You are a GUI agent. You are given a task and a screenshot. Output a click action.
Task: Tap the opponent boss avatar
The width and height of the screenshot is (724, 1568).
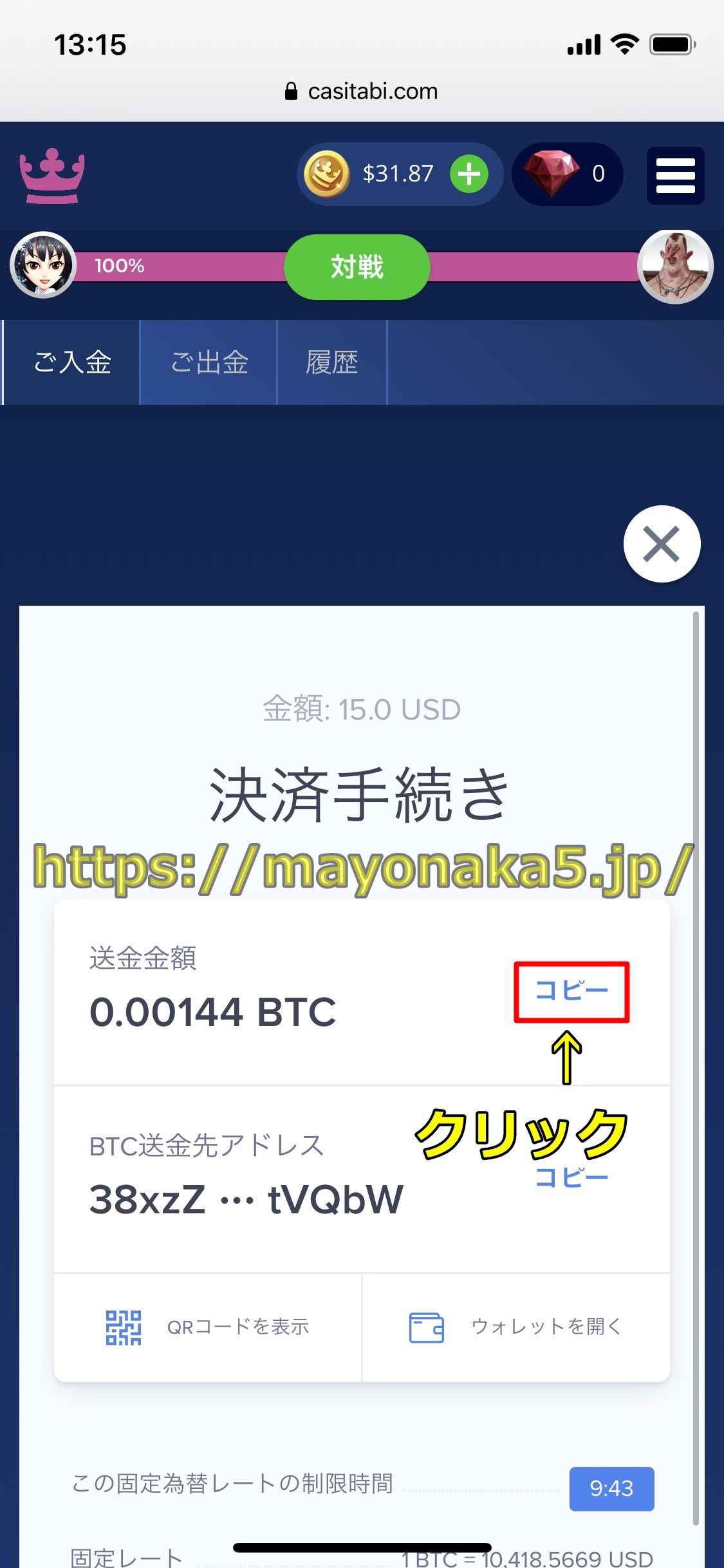pyautogui.click(x=674, y=266)
